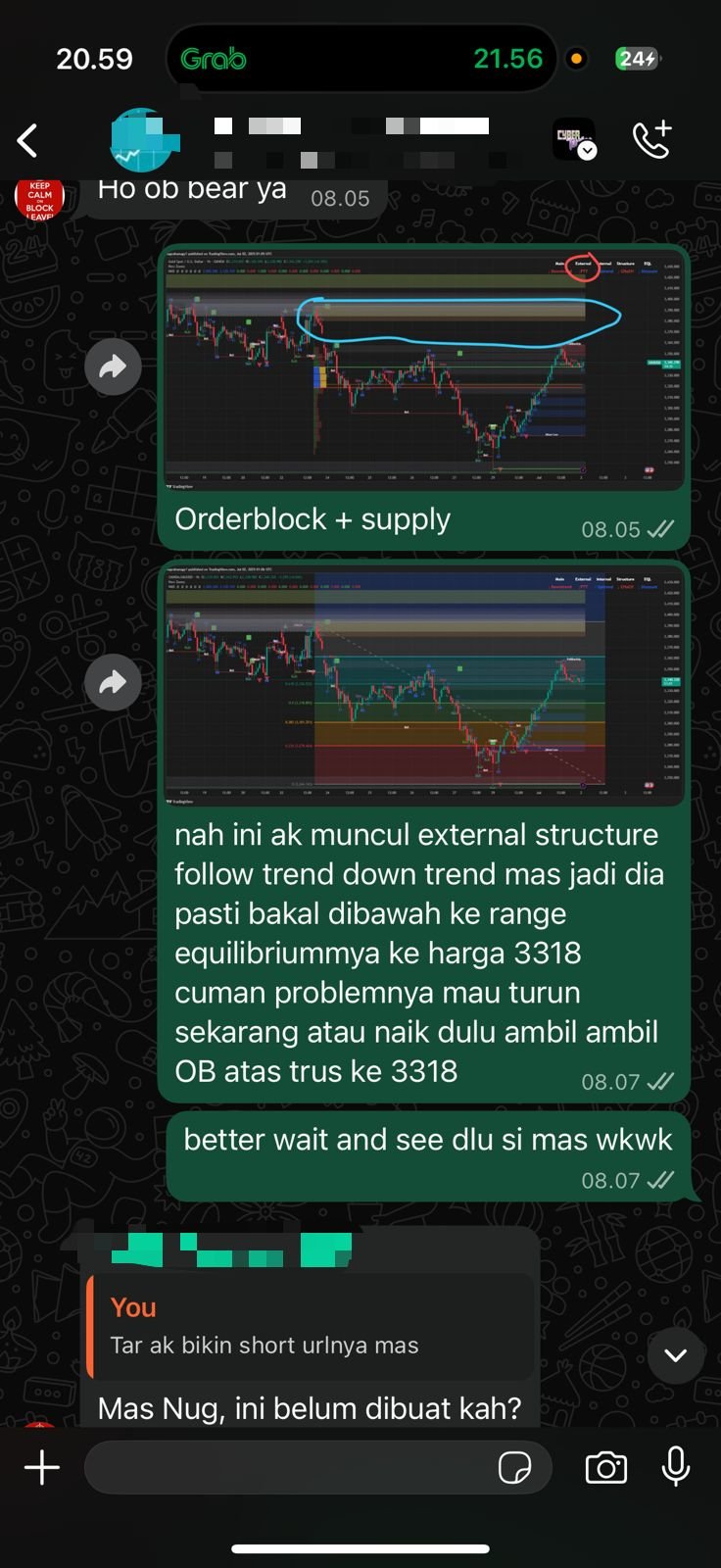The height and width of the screenshot is (1568, 721).
Task: Record a voice message with the microphone
Action: coord(676,1467)
